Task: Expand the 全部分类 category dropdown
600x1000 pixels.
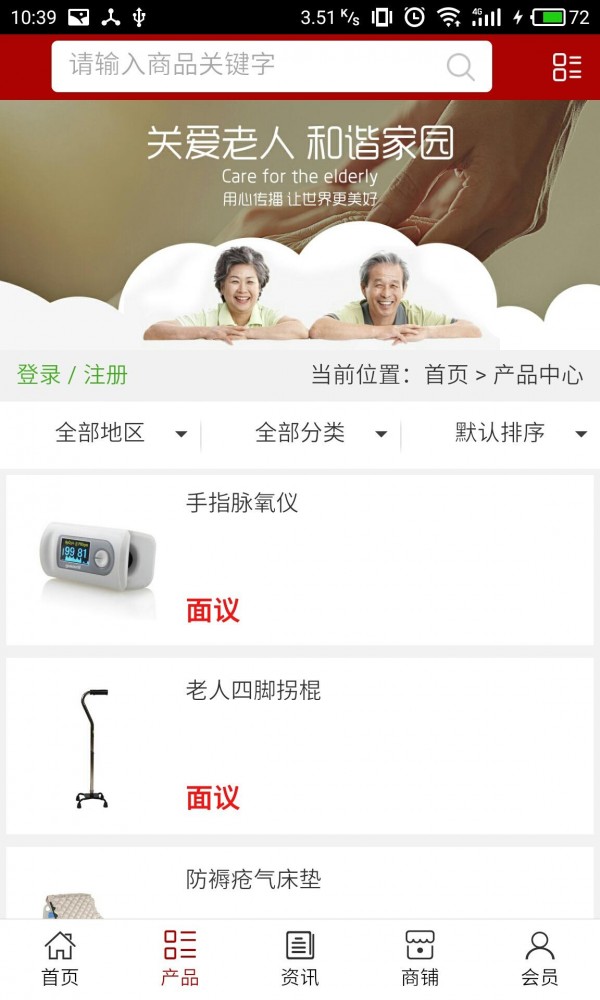Action: pos(320,433)
